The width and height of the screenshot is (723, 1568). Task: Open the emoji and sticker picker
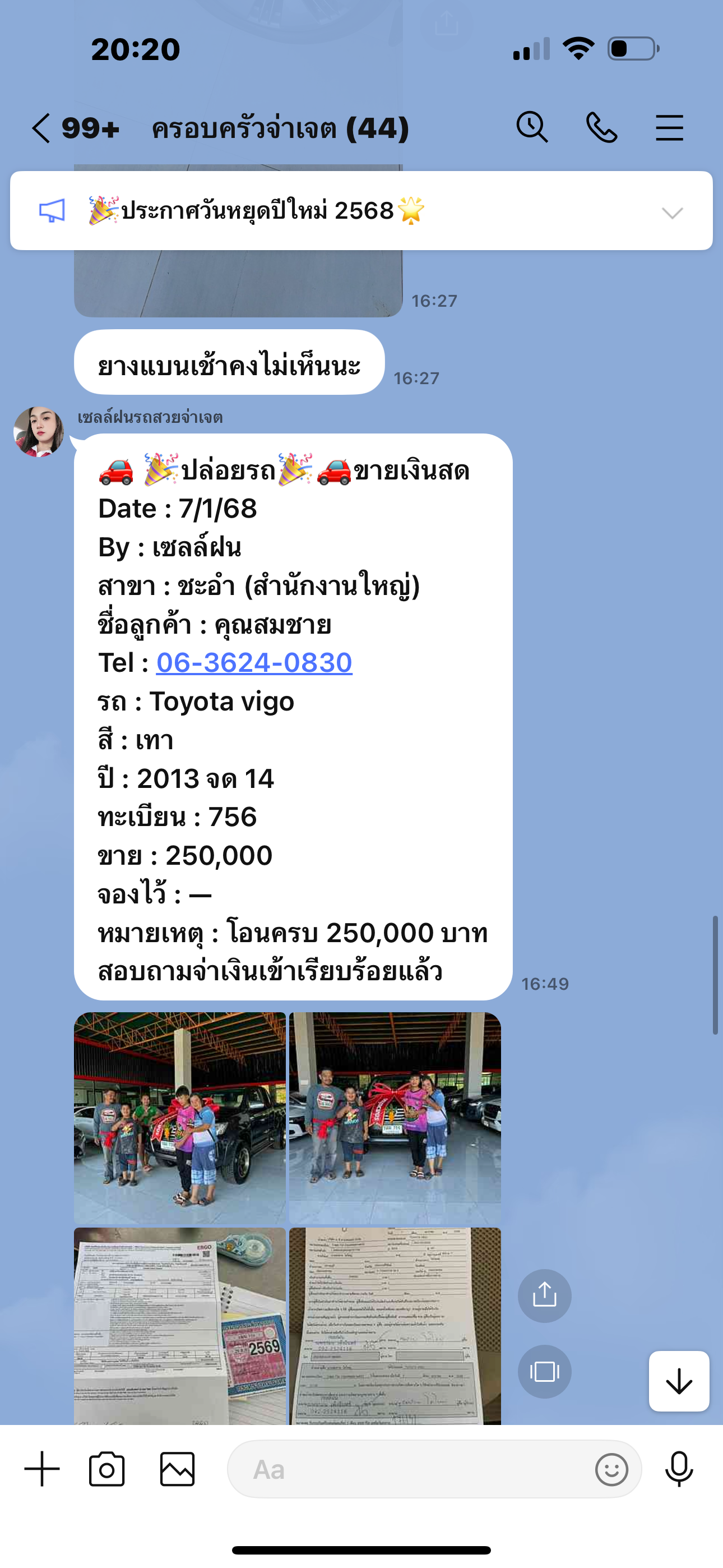pos(611,1469)
